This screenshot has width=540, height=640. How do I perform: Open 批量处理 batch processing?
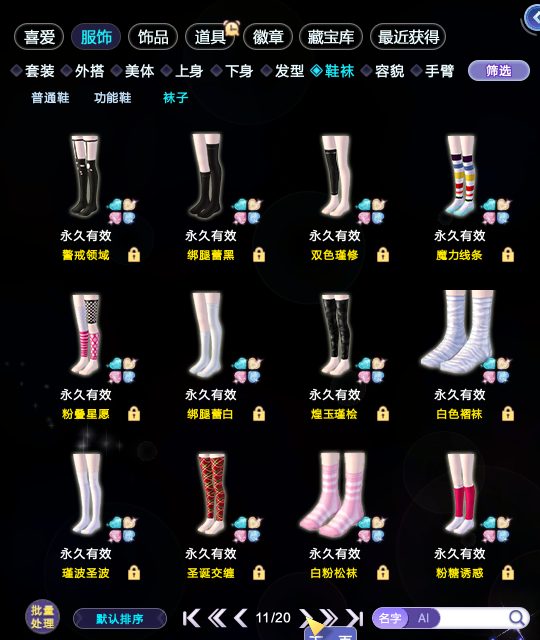42,617
